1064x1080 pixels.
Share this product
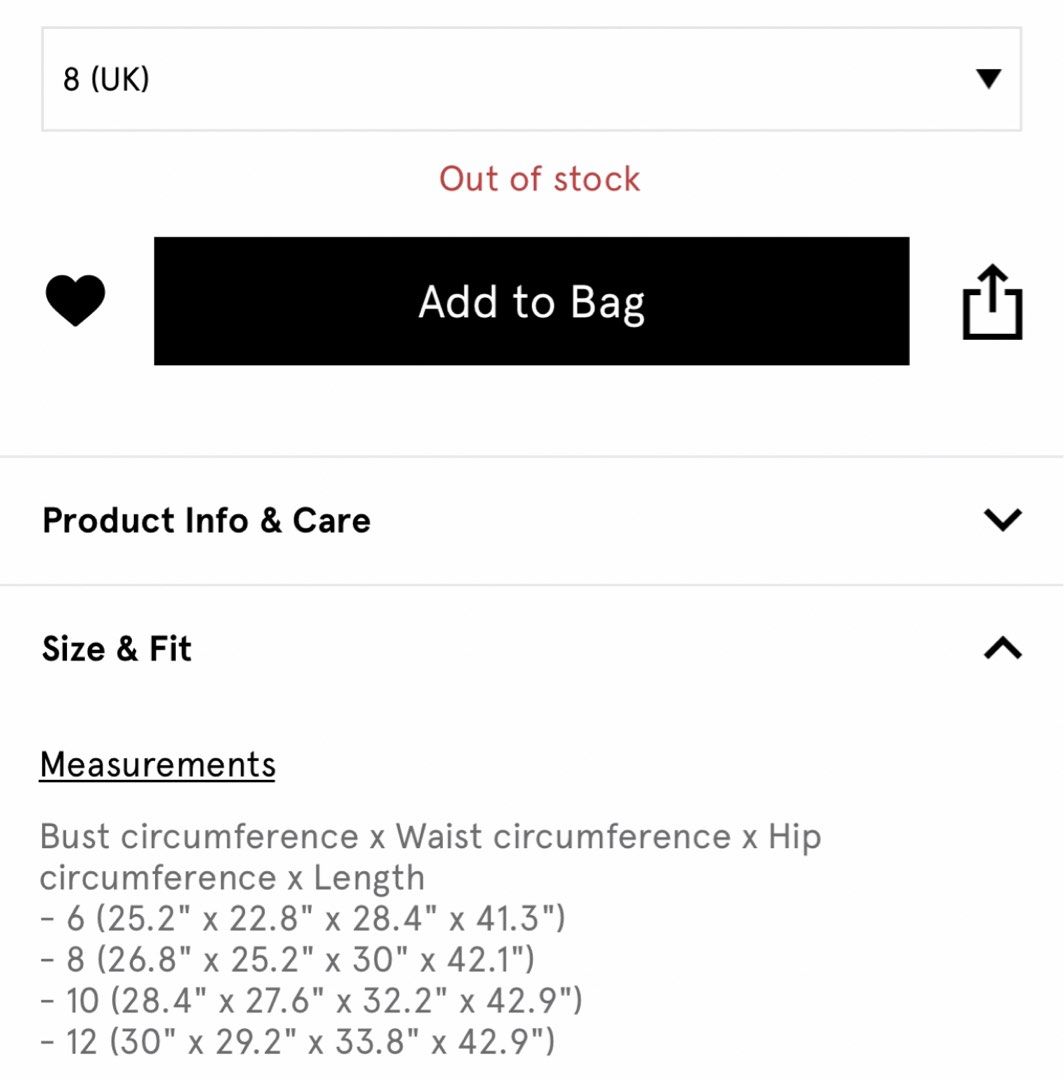tap(992, 302)
